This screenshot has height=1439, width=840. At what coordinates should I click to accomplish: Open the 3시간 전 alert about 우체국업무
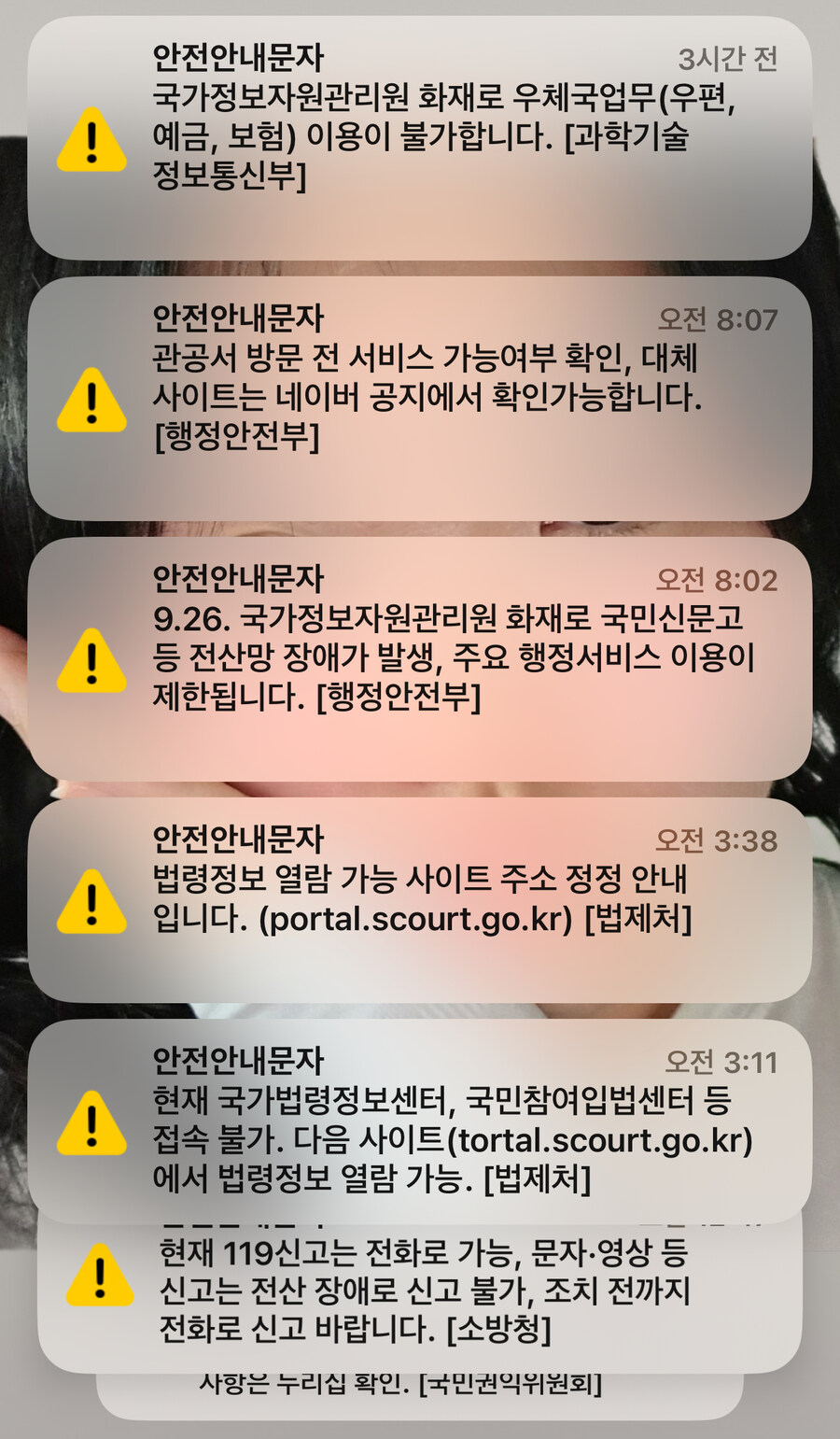(x=420, y=138)
